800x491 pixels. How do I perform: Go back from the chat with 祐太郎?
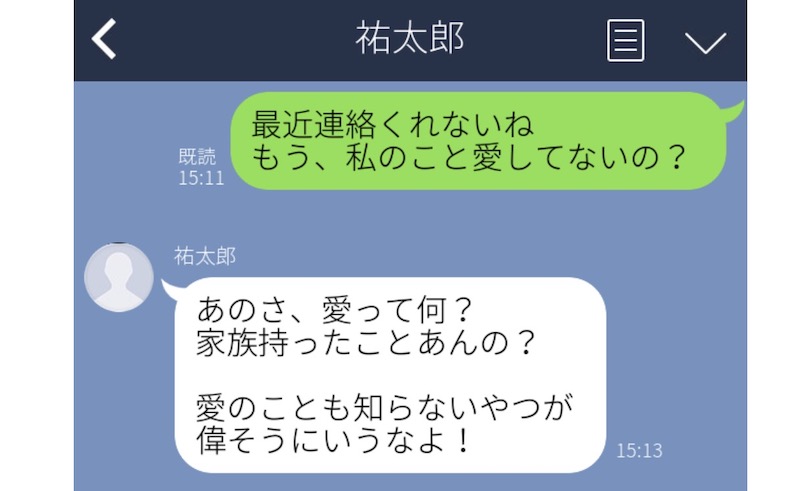104,40
